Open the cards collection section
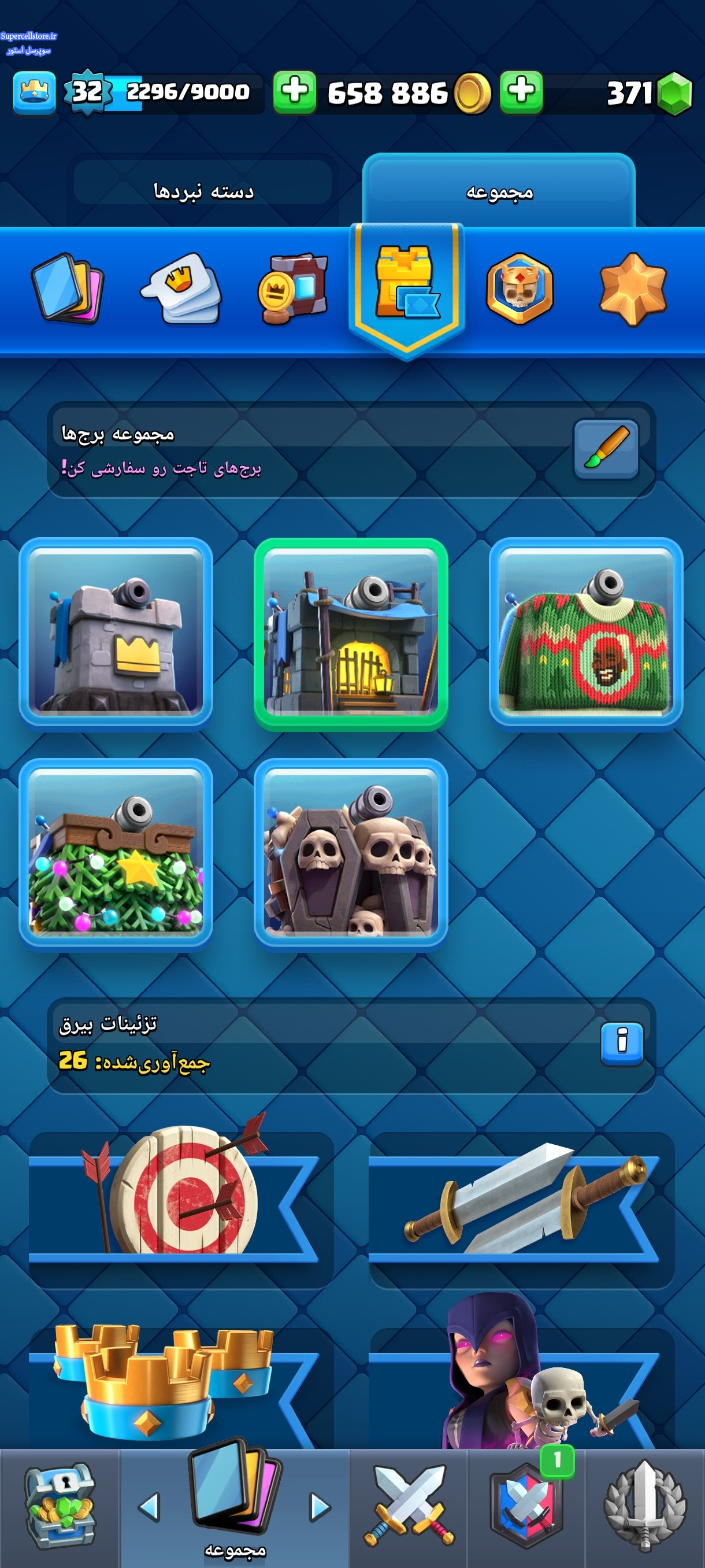 [x=68, y=288]
